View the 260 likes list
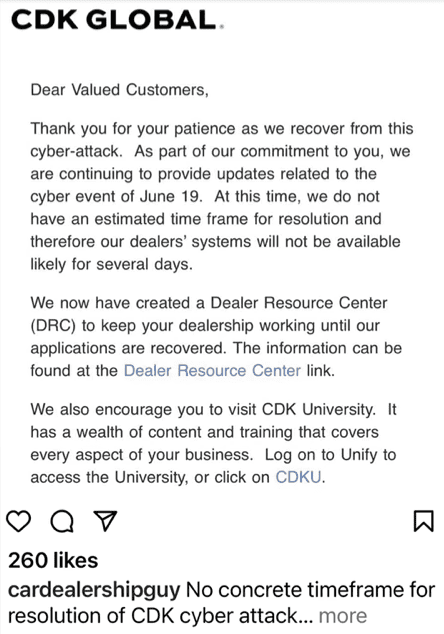 click(53, 560)
